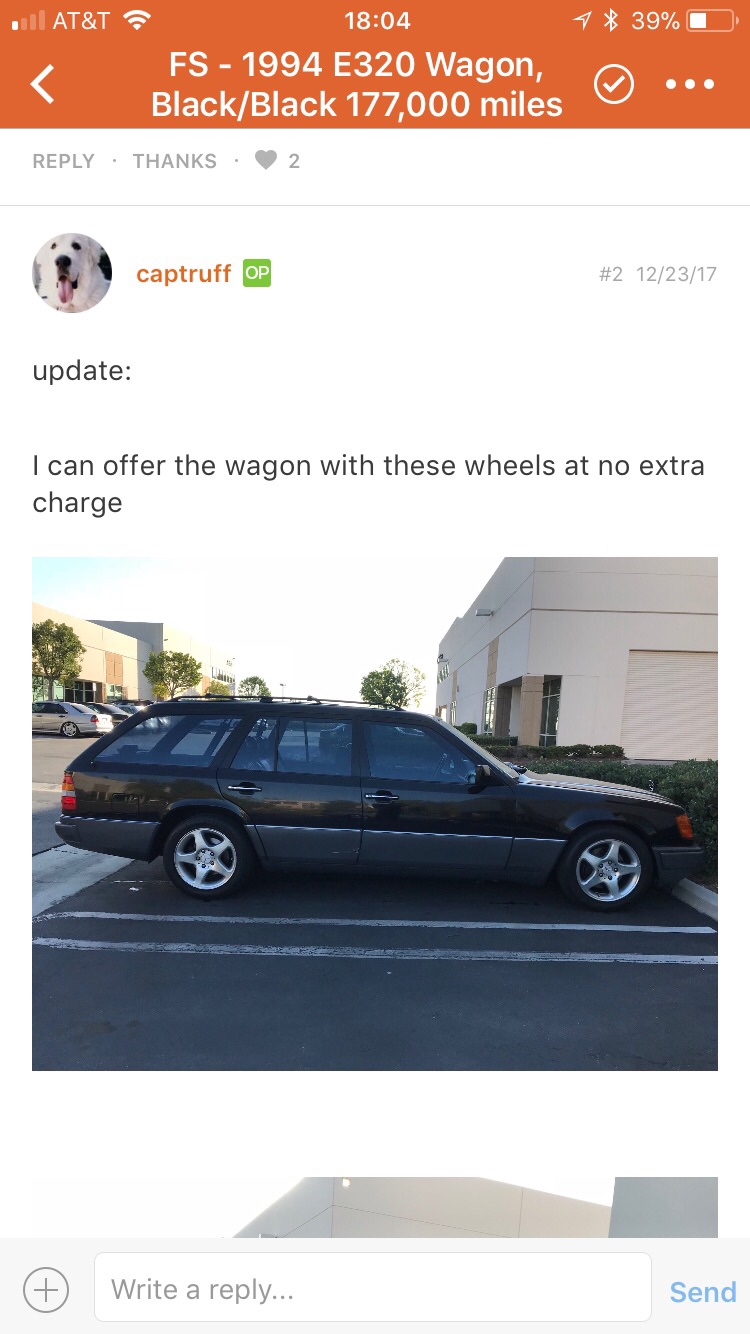Tap the checkmark circle icon in header
This screenshot has width=750, height=1334.
(x=613, y=85)
